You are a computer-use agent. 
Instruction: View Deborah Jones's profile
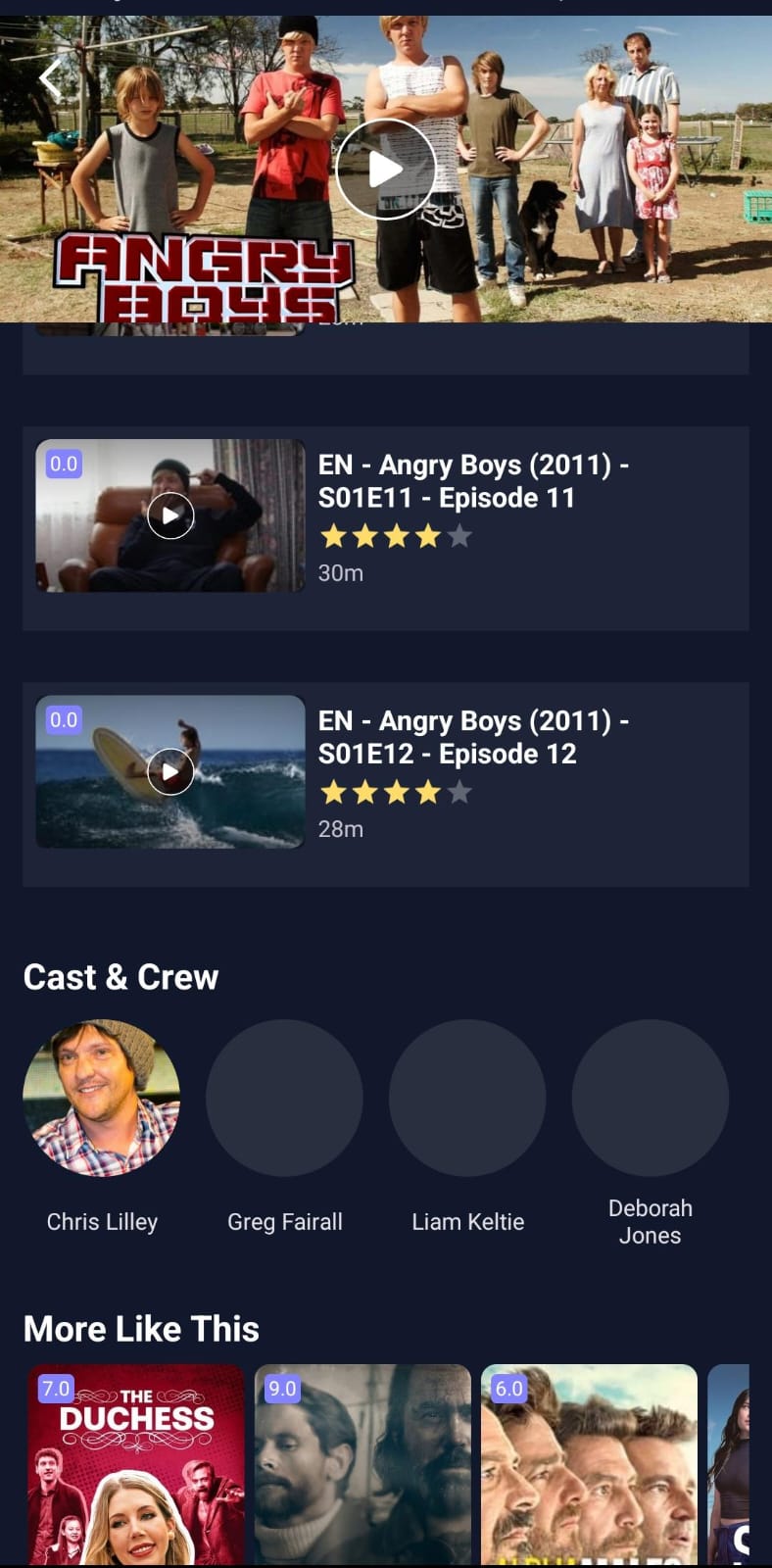point(650,1098)
